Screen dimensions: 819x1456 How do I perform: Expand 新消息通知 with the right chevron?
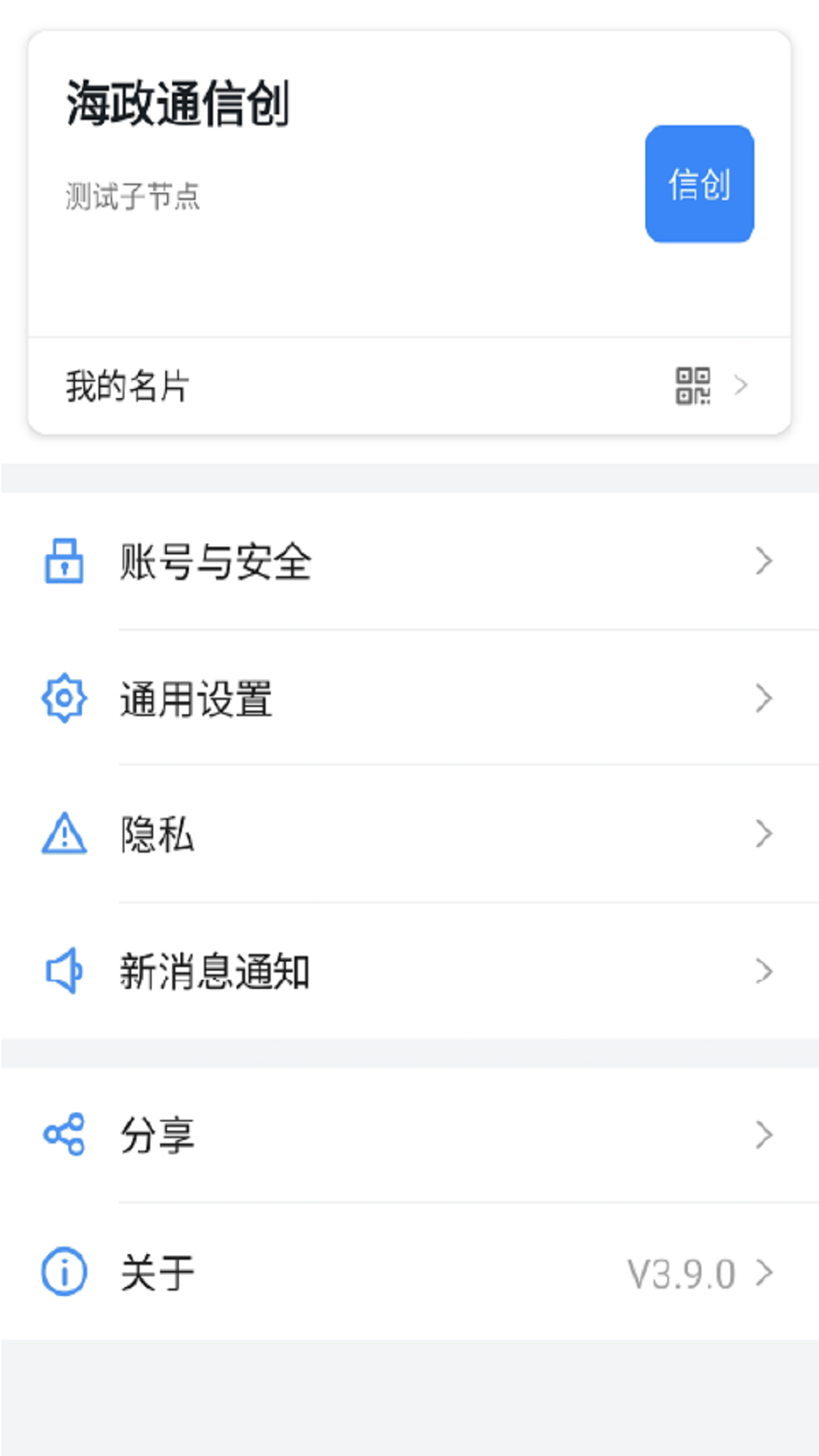pos(764,973)
